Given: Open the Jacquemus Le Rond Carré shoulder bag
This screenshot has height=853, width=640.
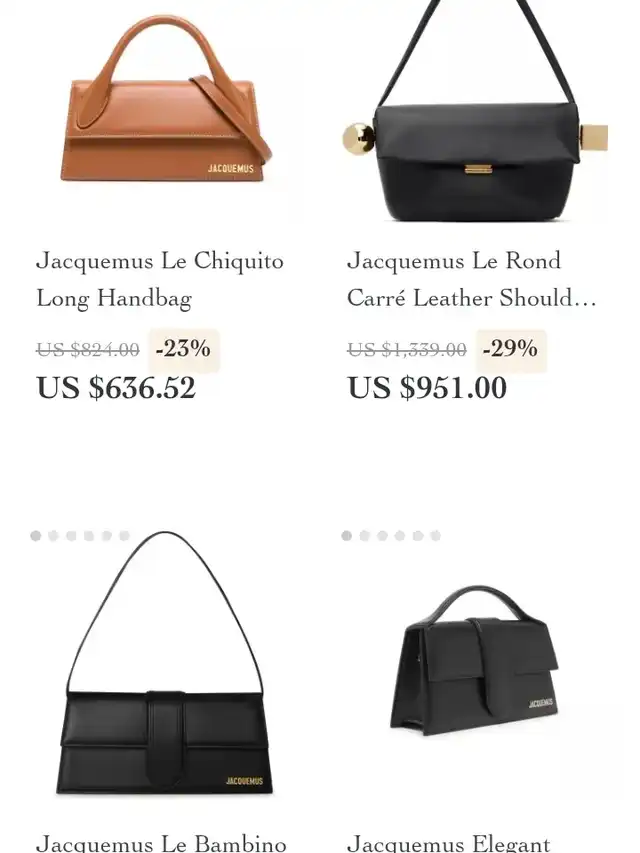Looking at the screenshot, I should [x=475, y=111].
